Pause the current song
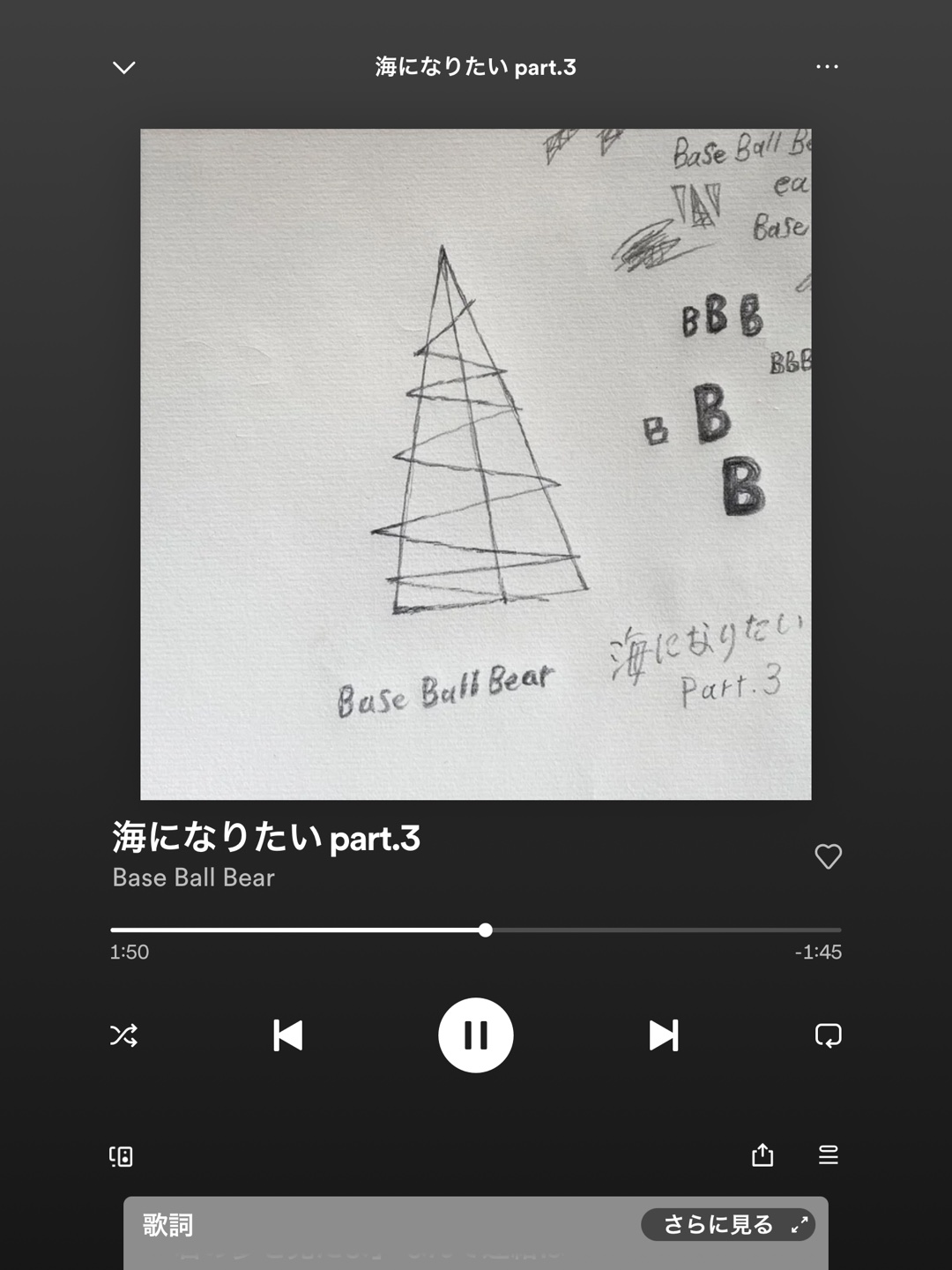Image resolution: width=952 pixels, height=1270 pixels. [476, 1035]
